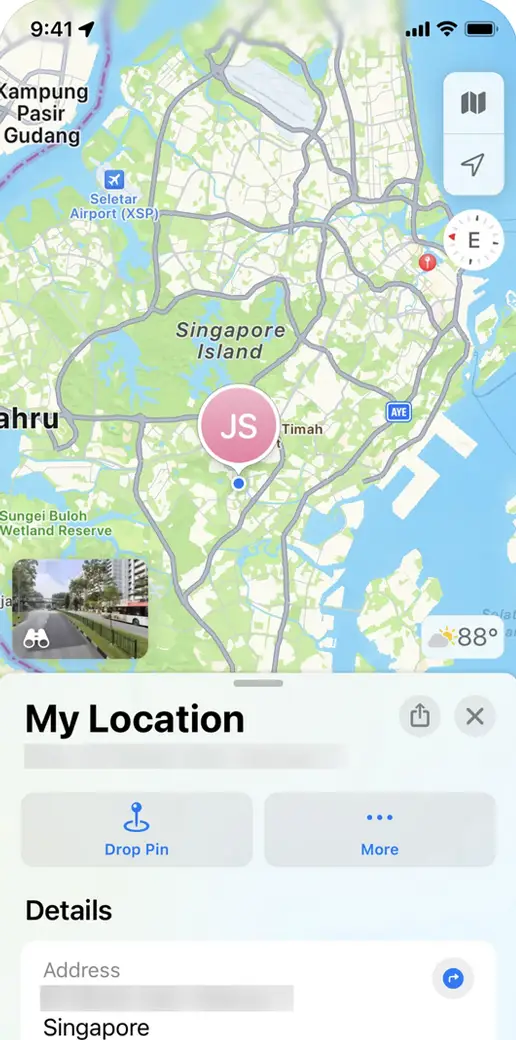Share My Location

(420, 716)
